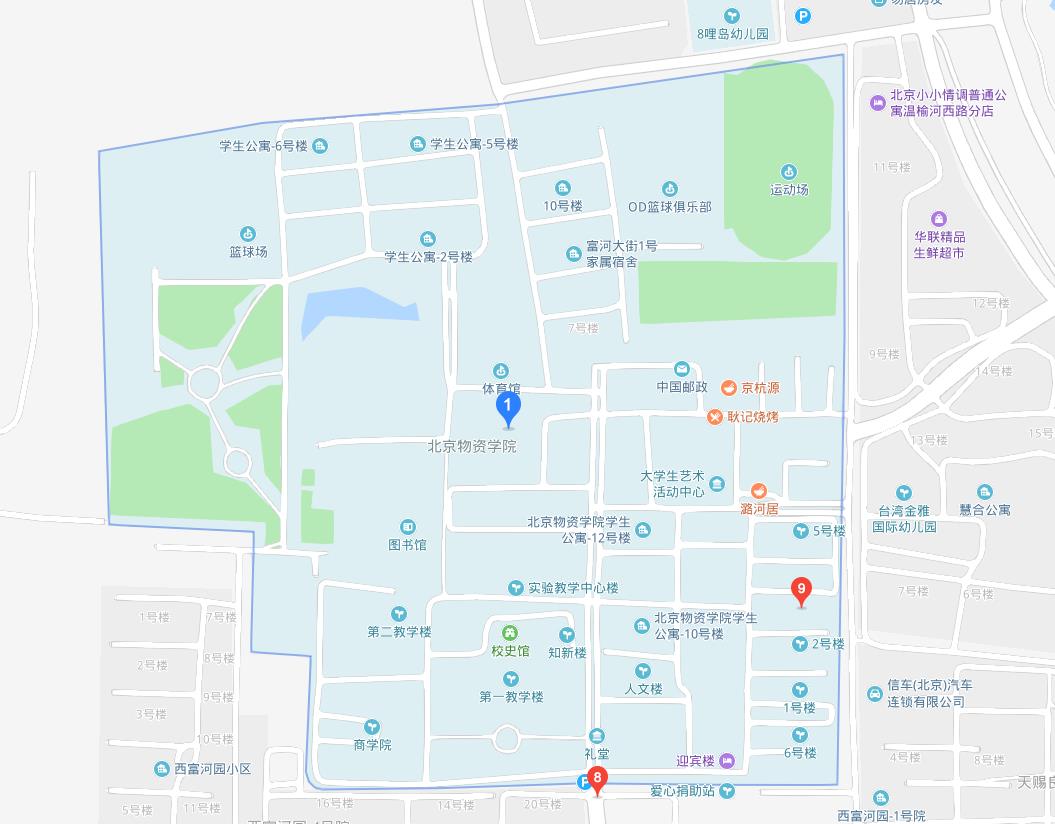1055x824 pixels.
Task: Tap 华联精品生鲜超市 shop marker
Action: pos(938,219)
